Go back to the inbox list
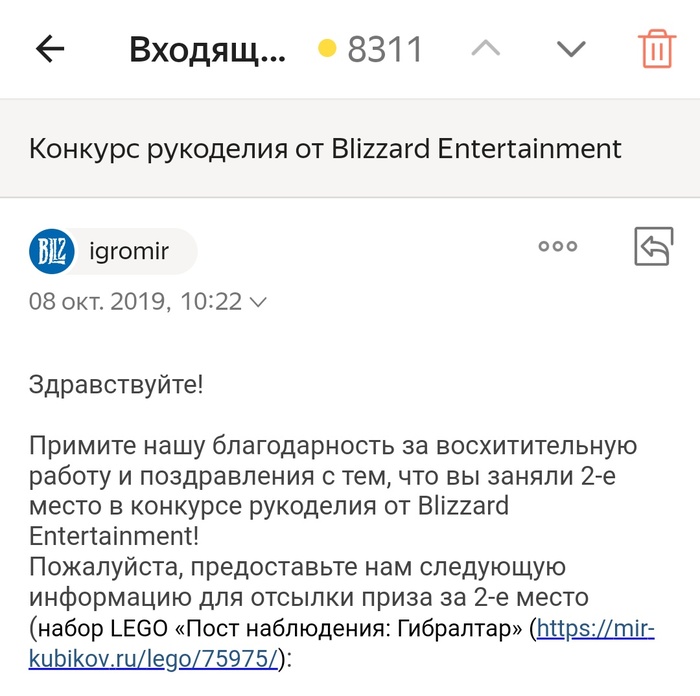700x696 pixels. point(49,49)
